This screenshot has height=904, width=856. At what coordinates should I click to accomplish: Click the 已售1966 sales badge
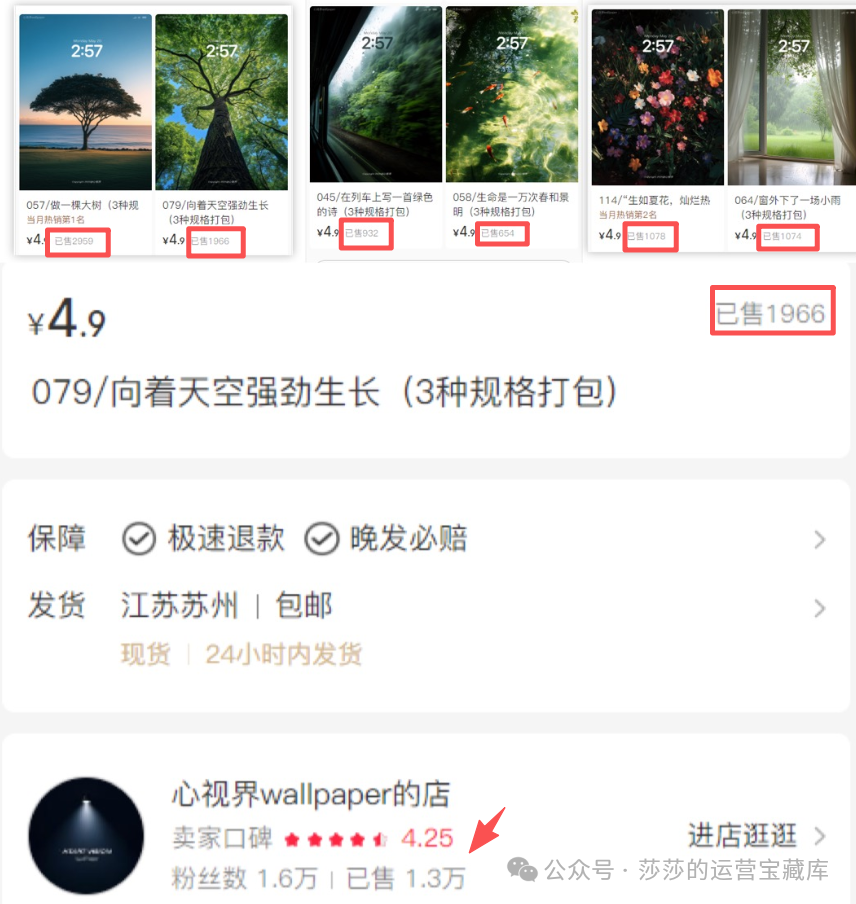tap(772, 311)
